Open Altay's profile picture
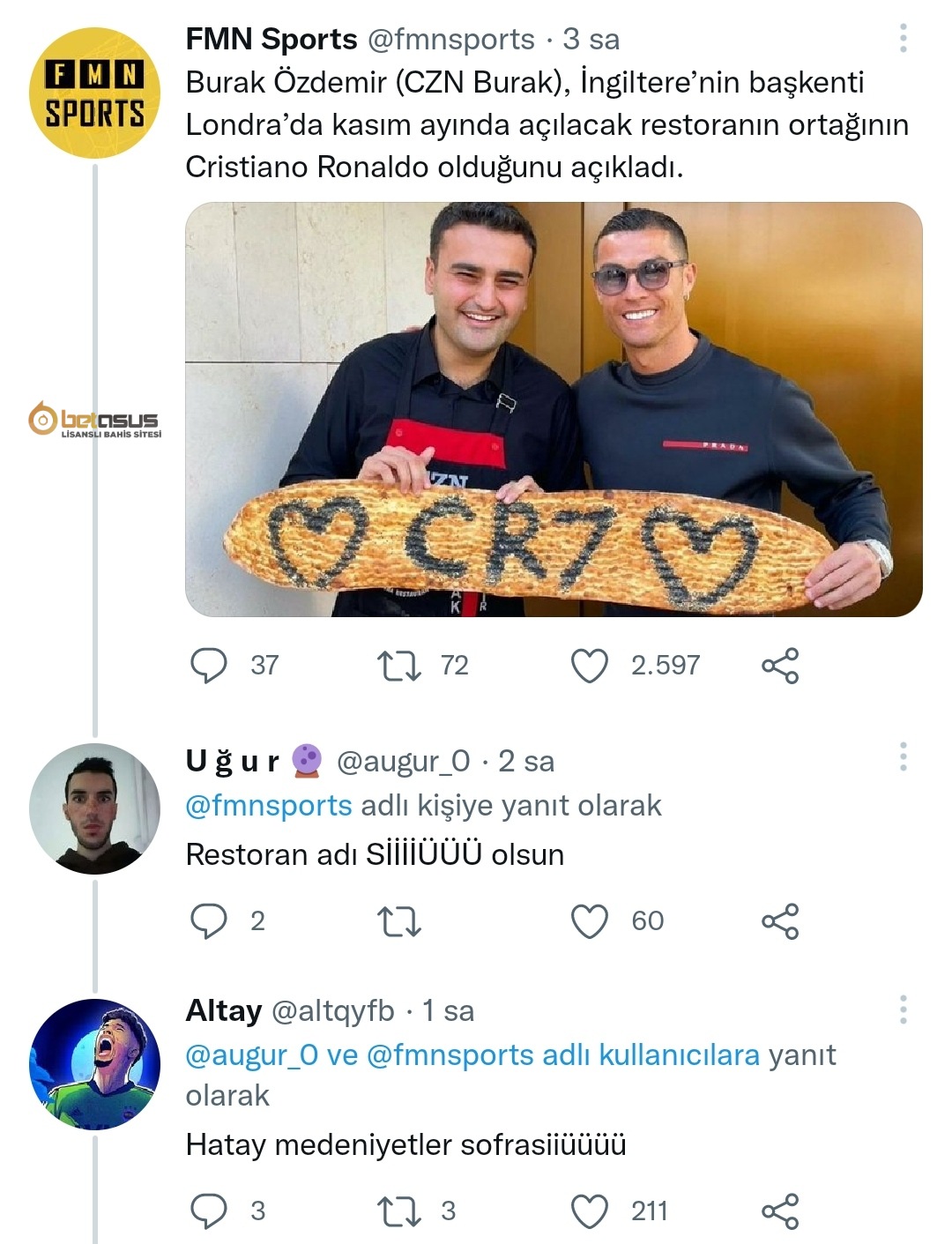 [x=95, y=1064]
